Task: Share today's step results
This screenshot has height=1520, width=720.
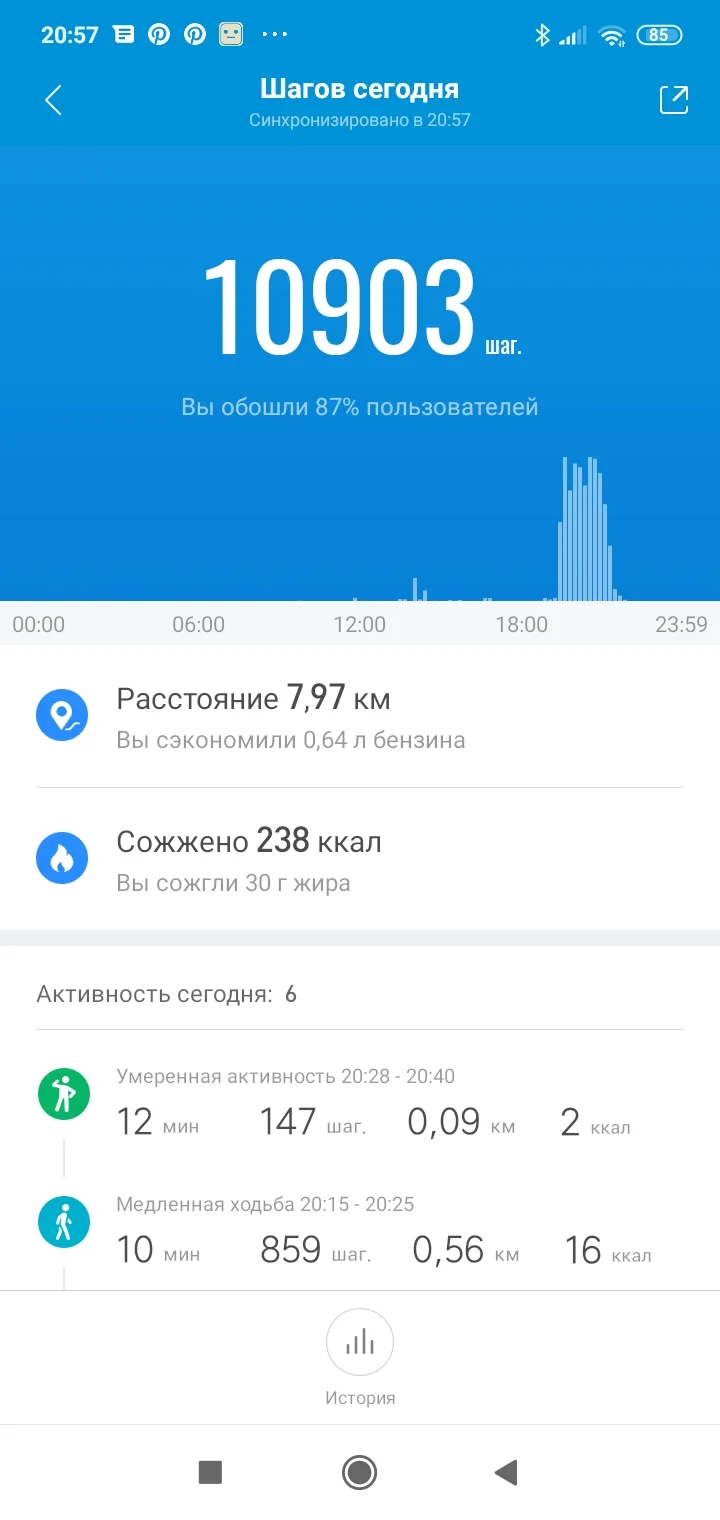Action: coord(673,100)
